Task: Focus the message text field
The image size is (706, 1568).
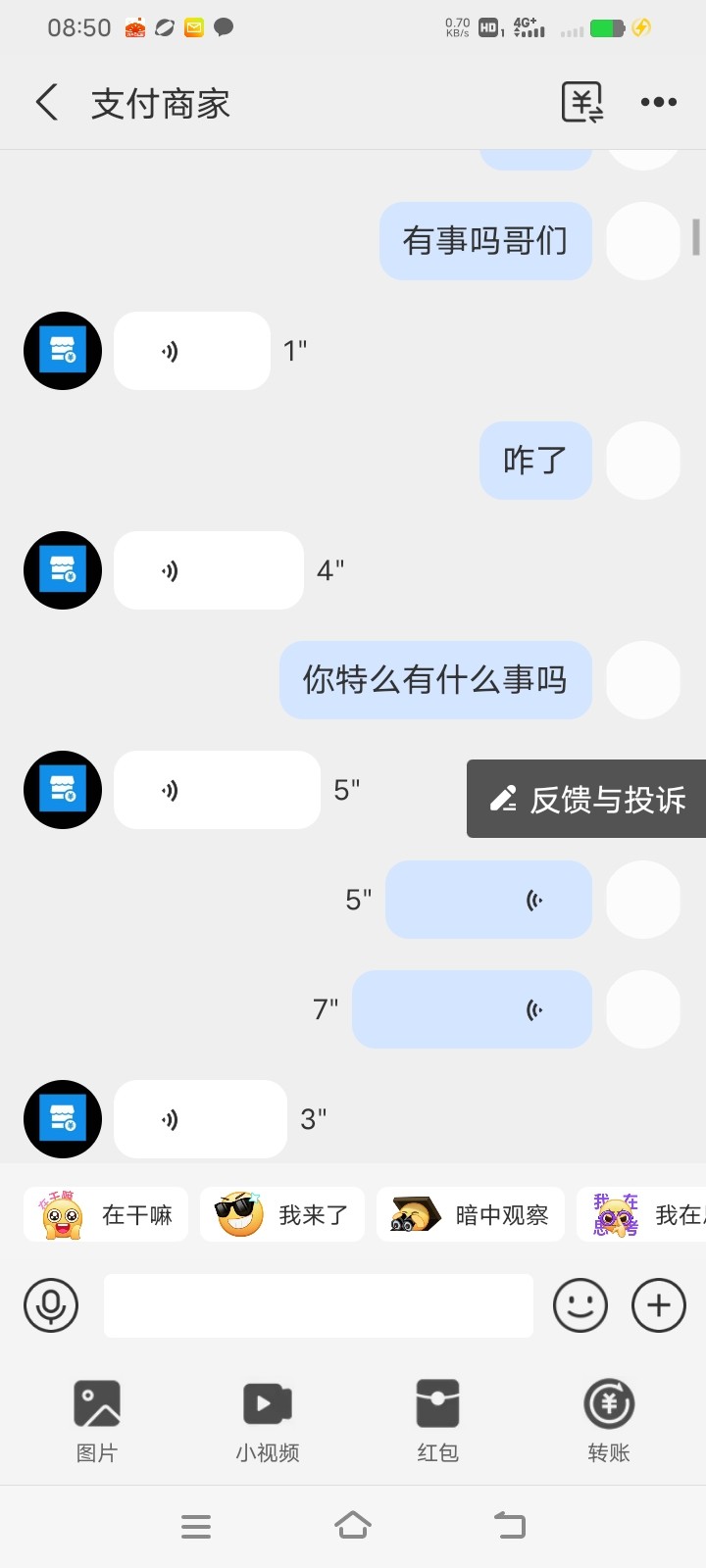Action: tap(319, 1305)
